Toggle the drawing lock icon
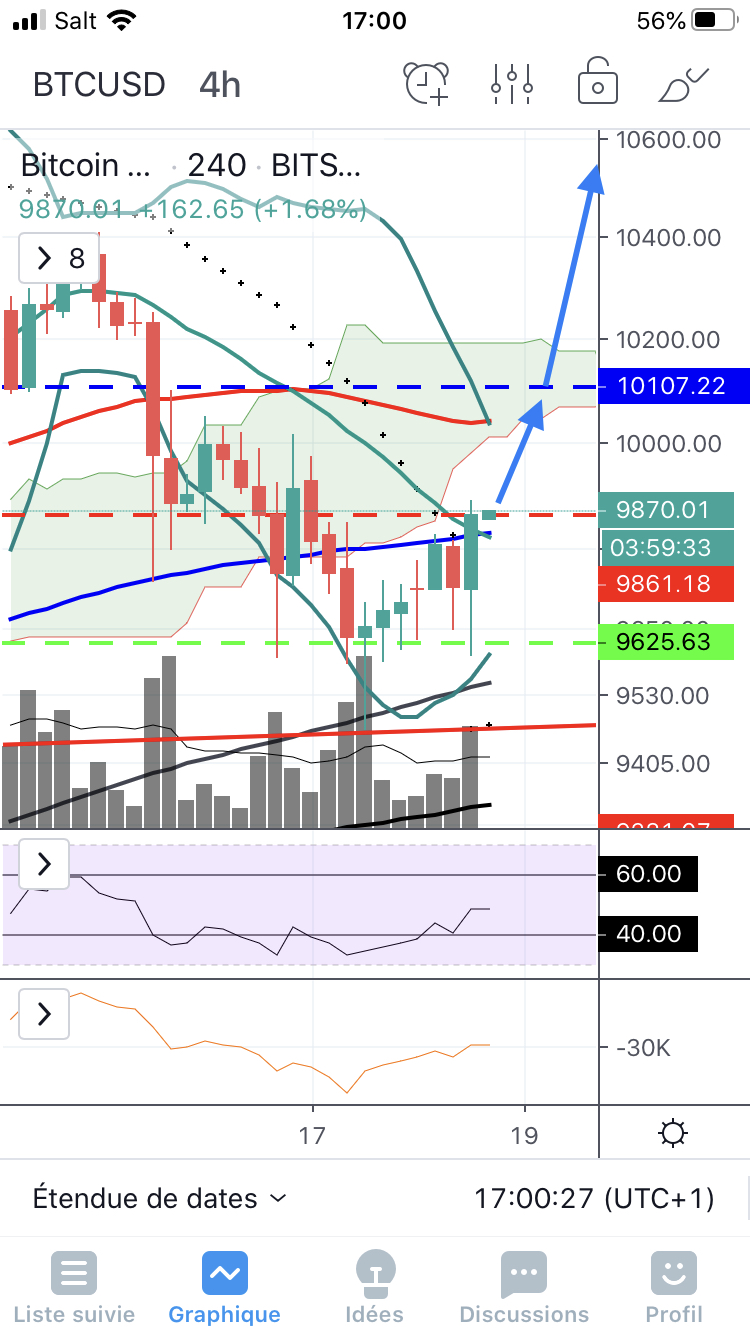The height and width of the screenshot is (1334, 750). pos(597,82)
